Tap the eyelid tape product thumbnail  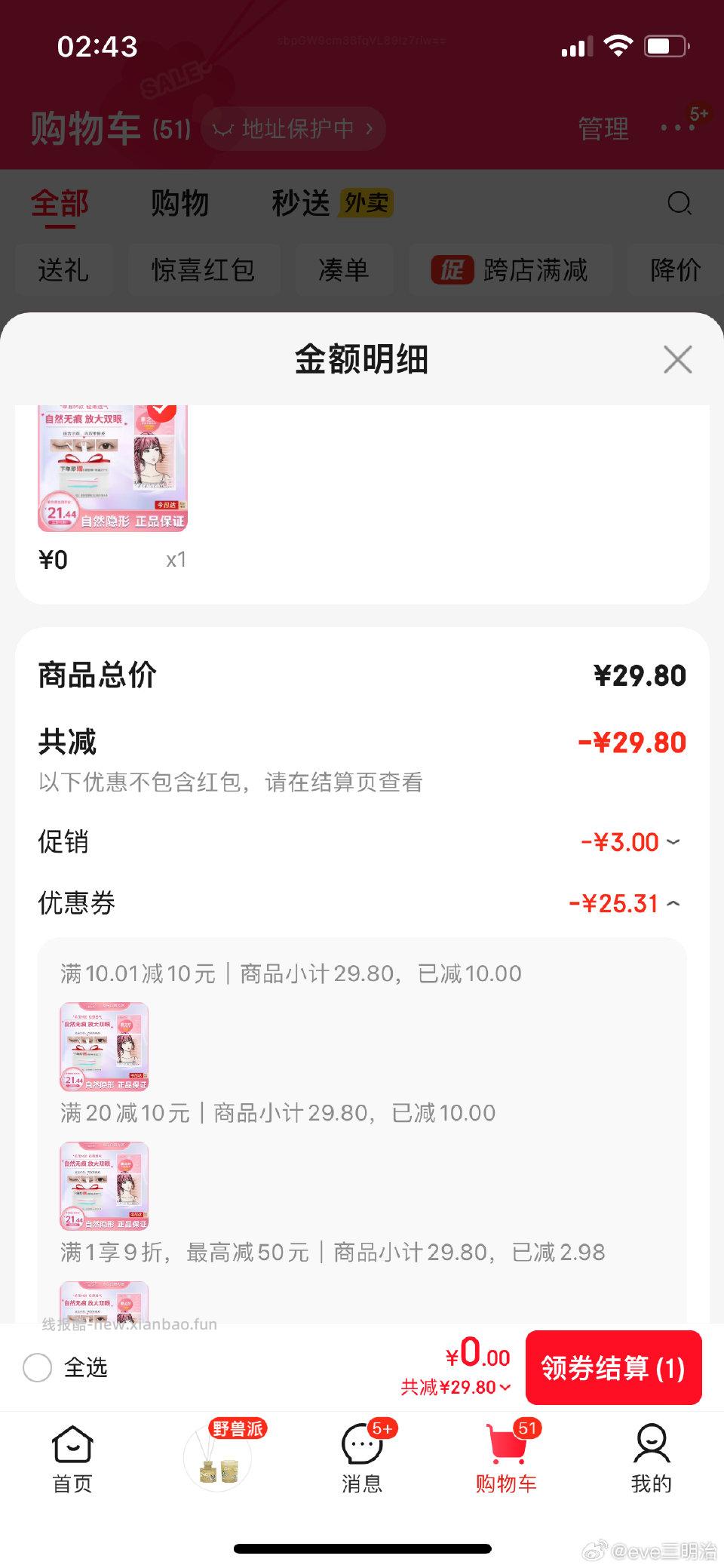pos(112,468)
